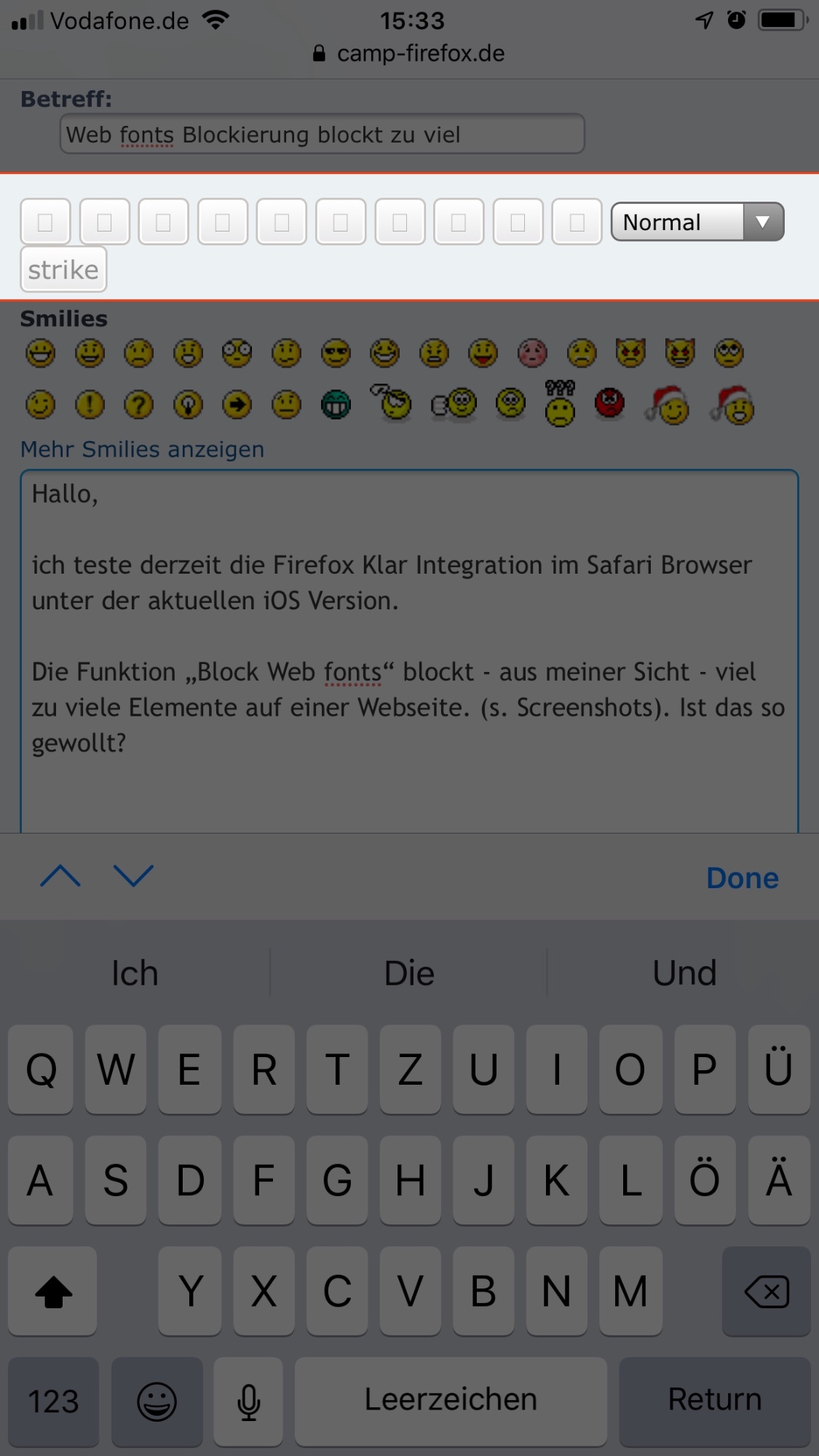
Task: Switch keyboard to 123 numbers
Action: click(53, 1401)
